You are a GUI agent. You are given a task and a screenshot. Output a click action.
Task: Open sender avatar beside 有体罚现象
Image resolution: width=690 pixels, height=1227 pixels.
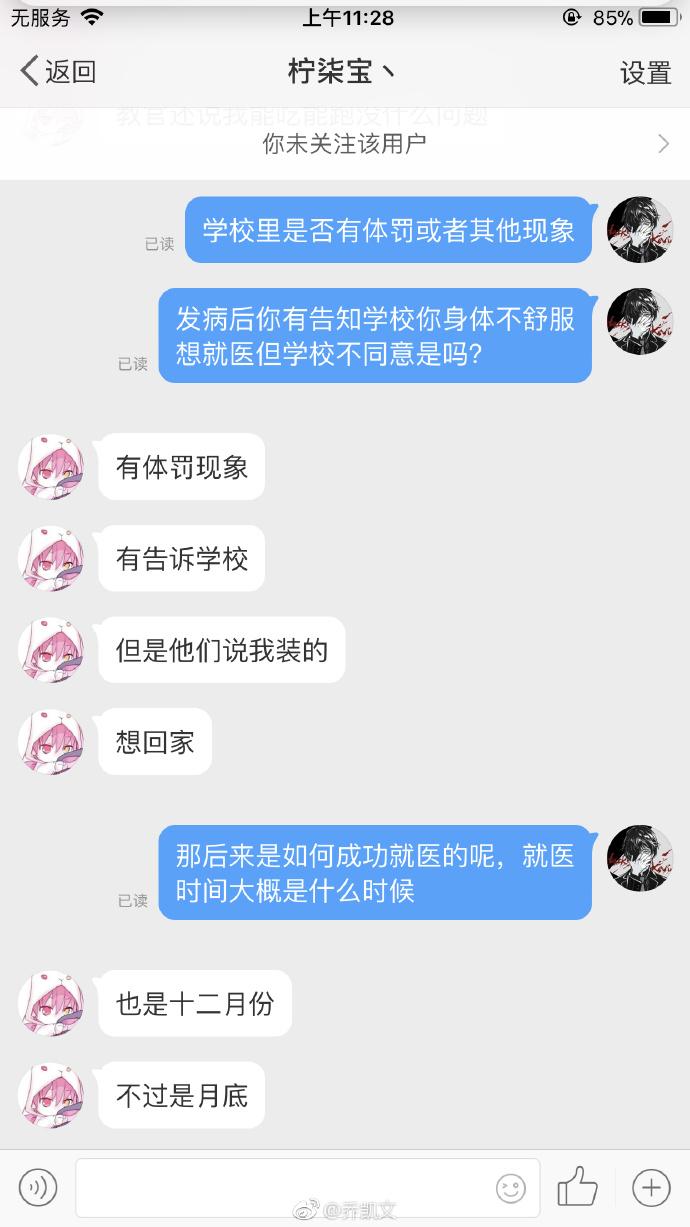pyautogui.click(x=51, y=467)
